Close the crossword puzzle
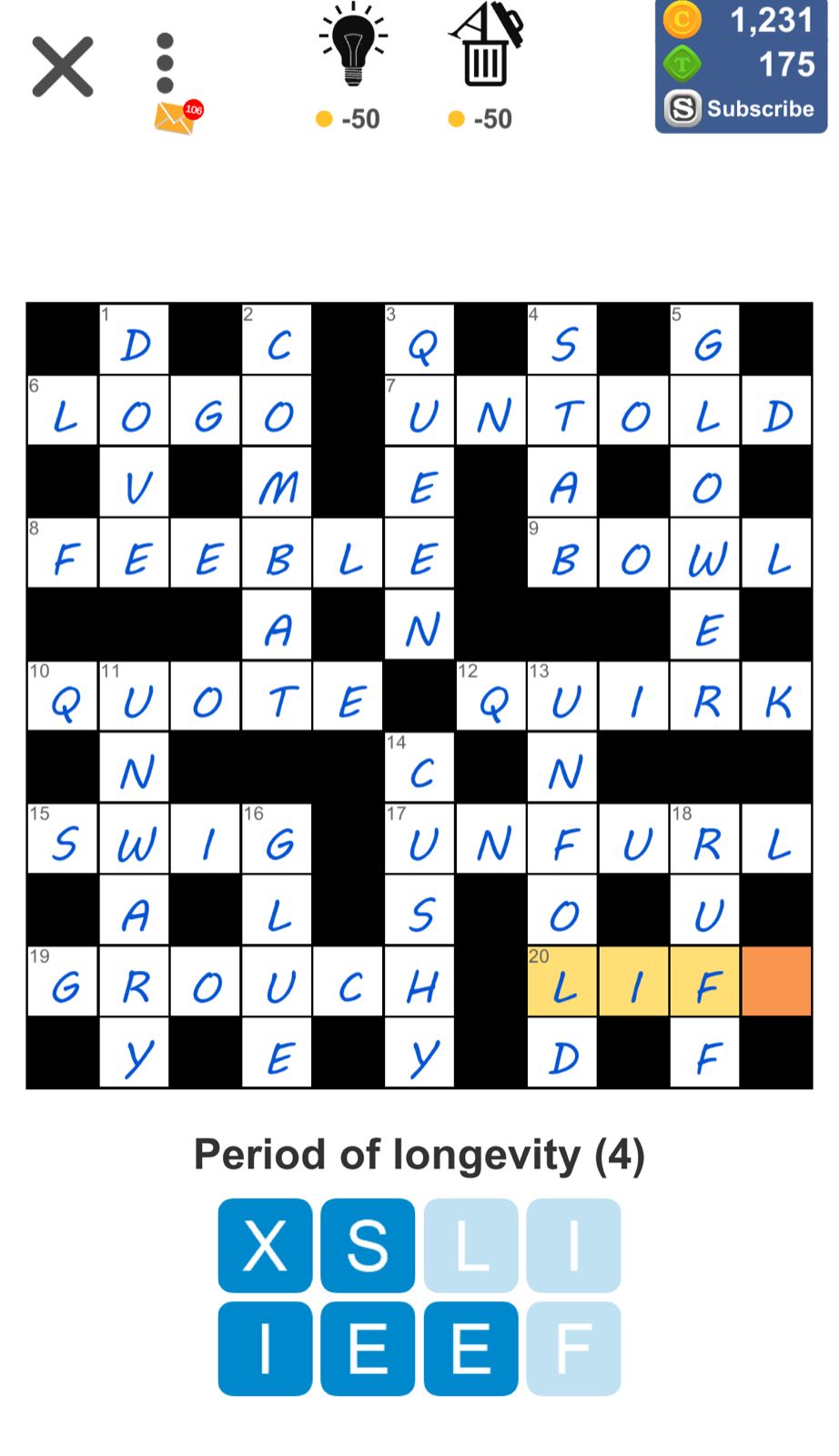The width and height of the screenshot is (839, 1456). point(62,66)
